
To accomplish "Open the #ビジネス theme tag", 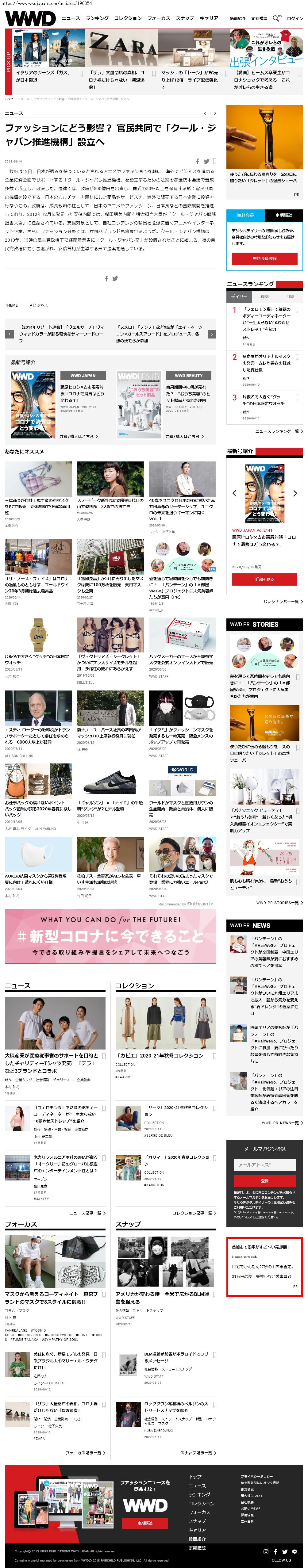I will (38, 305).
